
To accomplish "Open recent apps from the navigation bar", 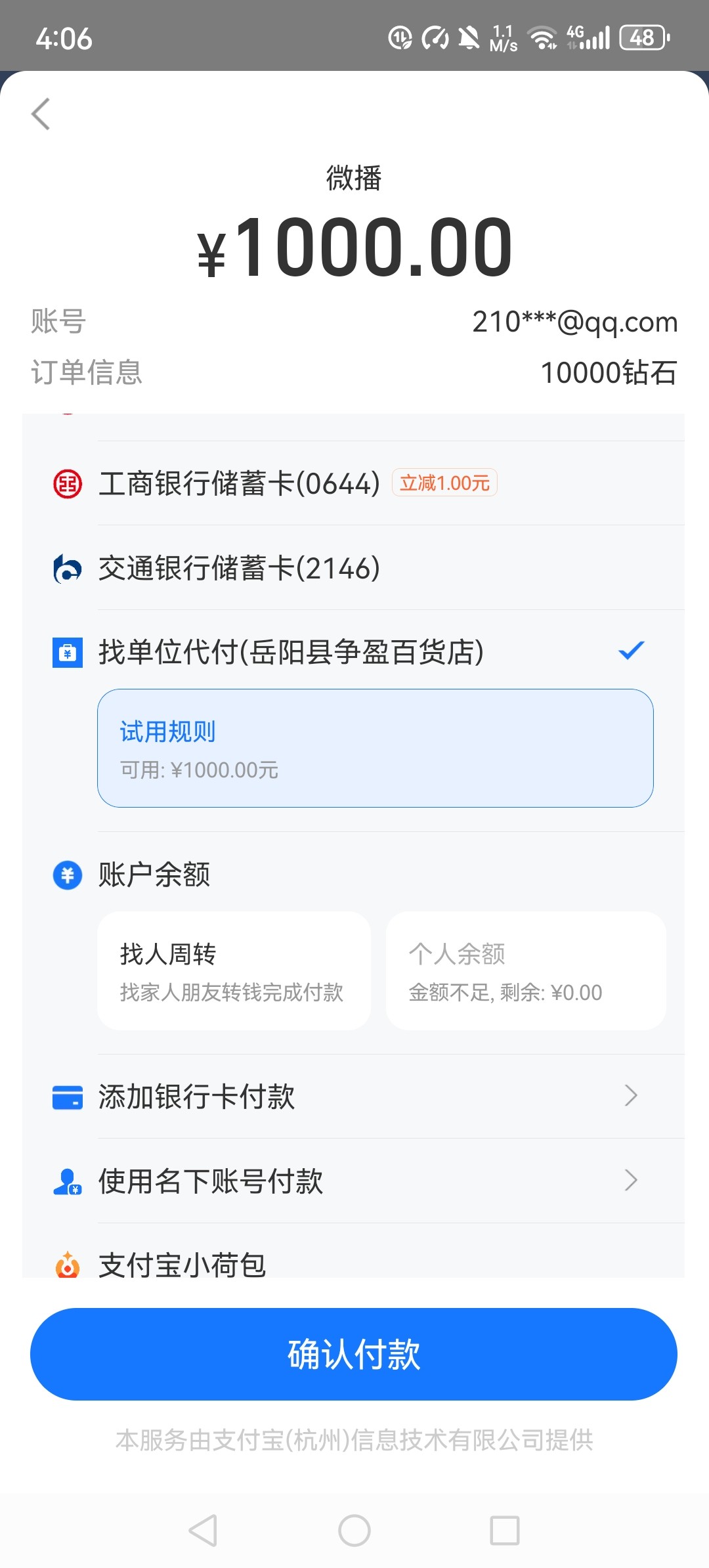I will tap(505, 1531).
